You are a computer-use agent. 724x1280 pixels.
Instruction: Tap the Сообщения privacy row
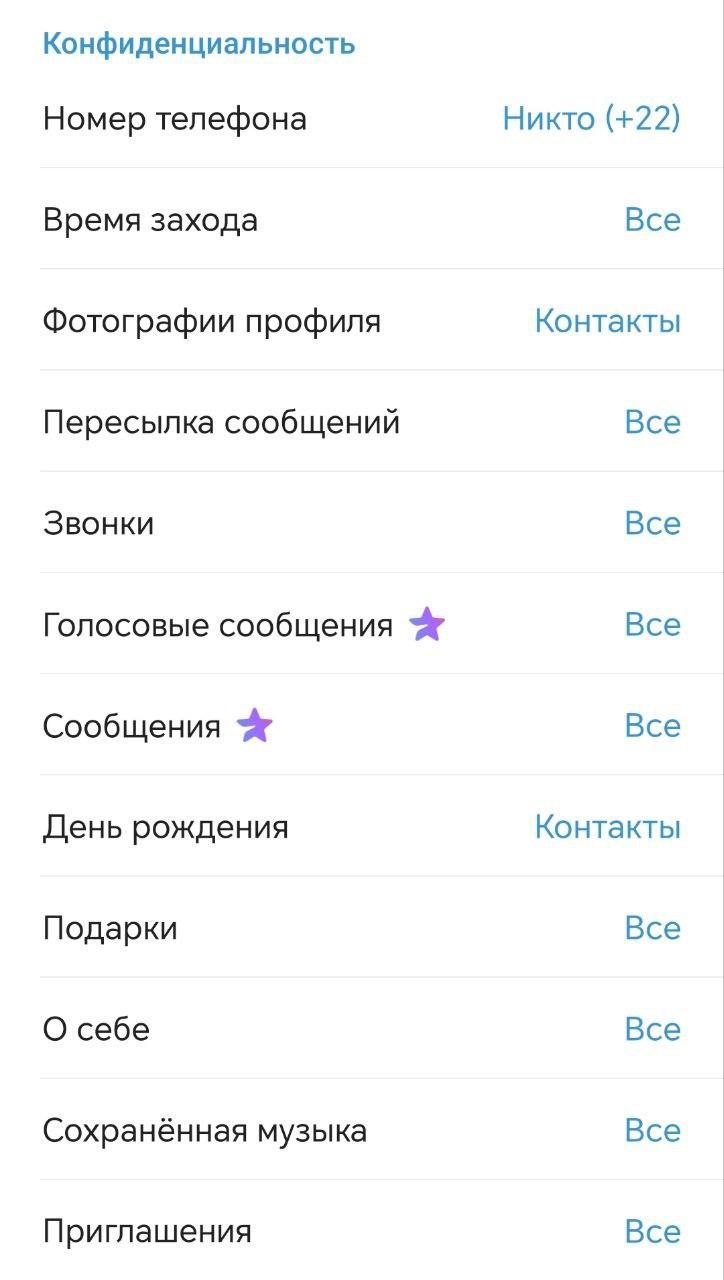(360, 726)
